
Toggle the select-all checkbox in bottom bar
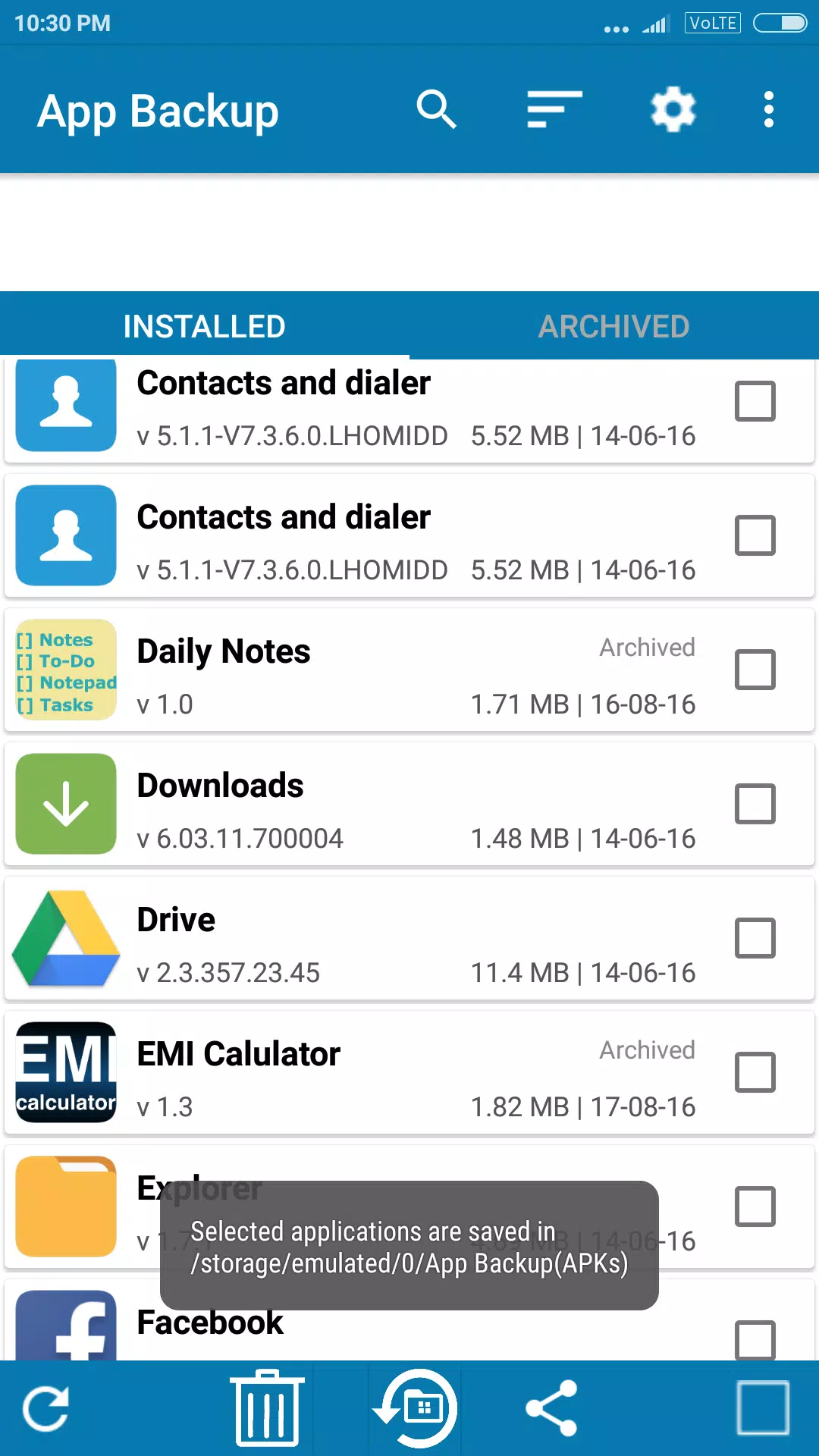[763, 1408]
